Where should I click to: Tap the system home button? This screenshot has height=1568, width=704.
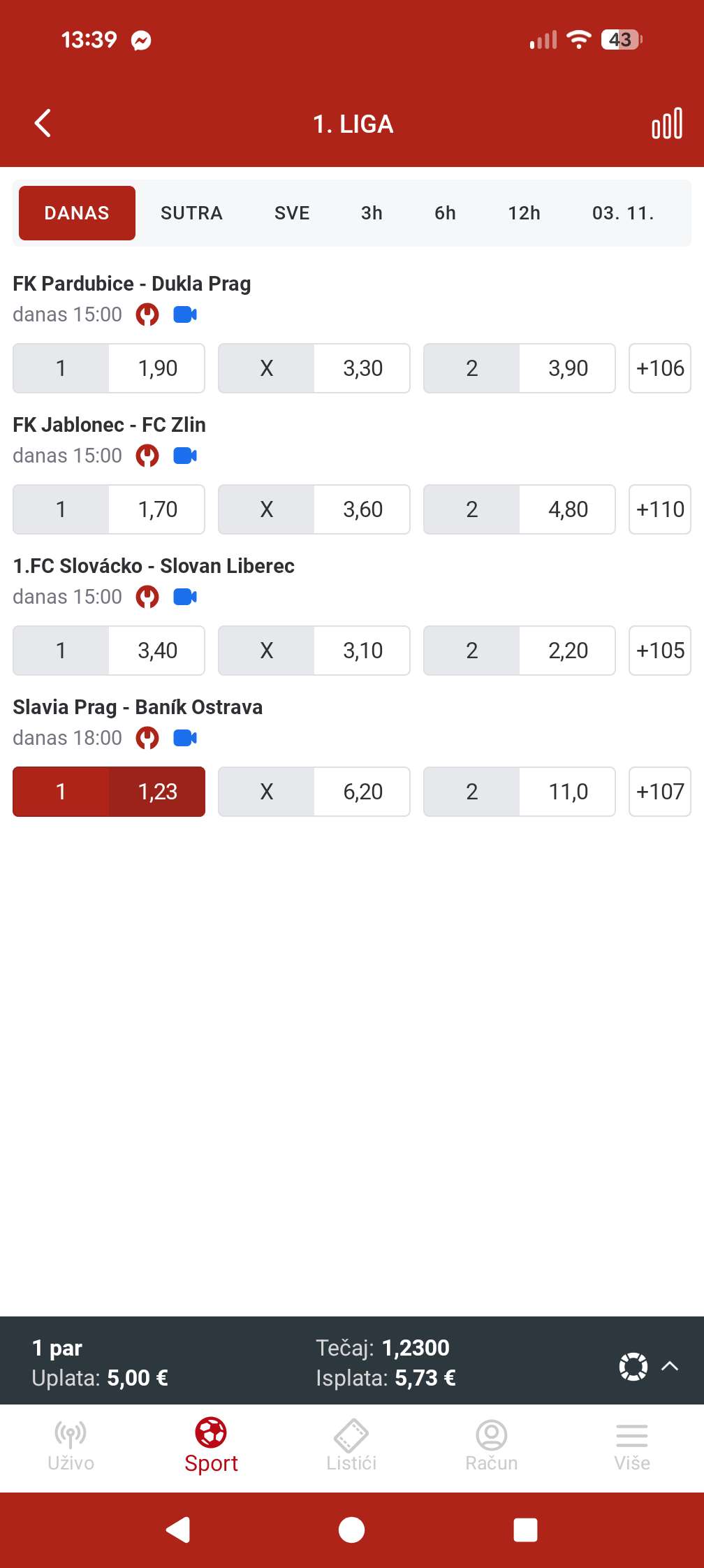coord(351,1530)
